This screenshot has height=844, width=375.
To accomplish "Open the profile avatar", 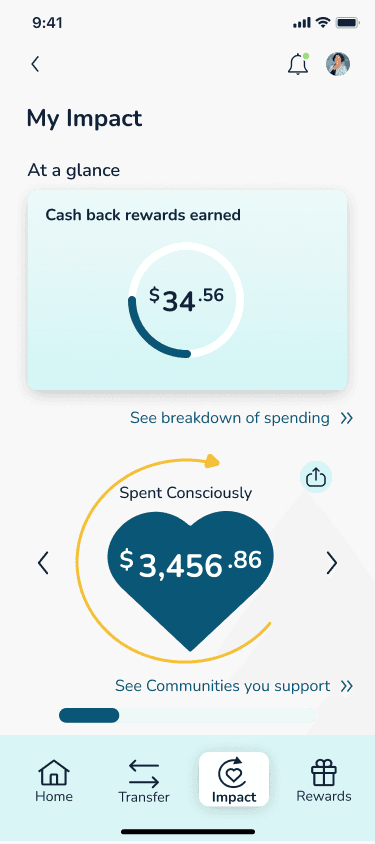I will tap(338, 64).
